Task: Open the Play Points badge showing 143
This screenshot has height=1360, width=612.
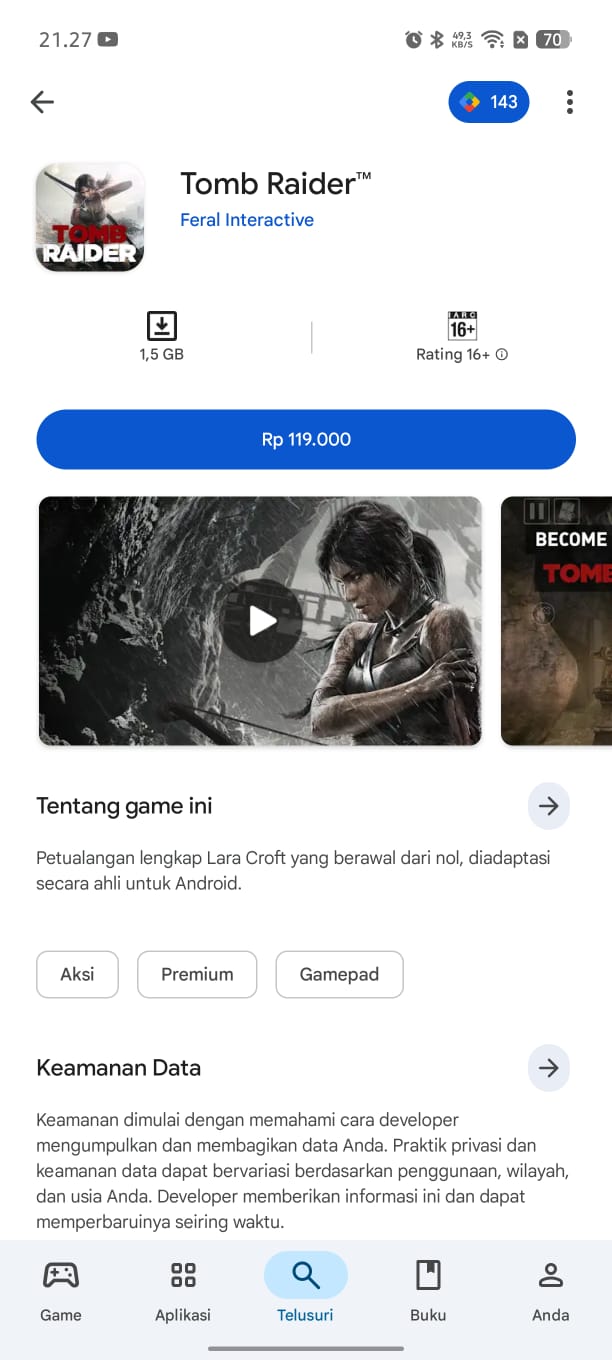Action: click(x=489, y=102)
